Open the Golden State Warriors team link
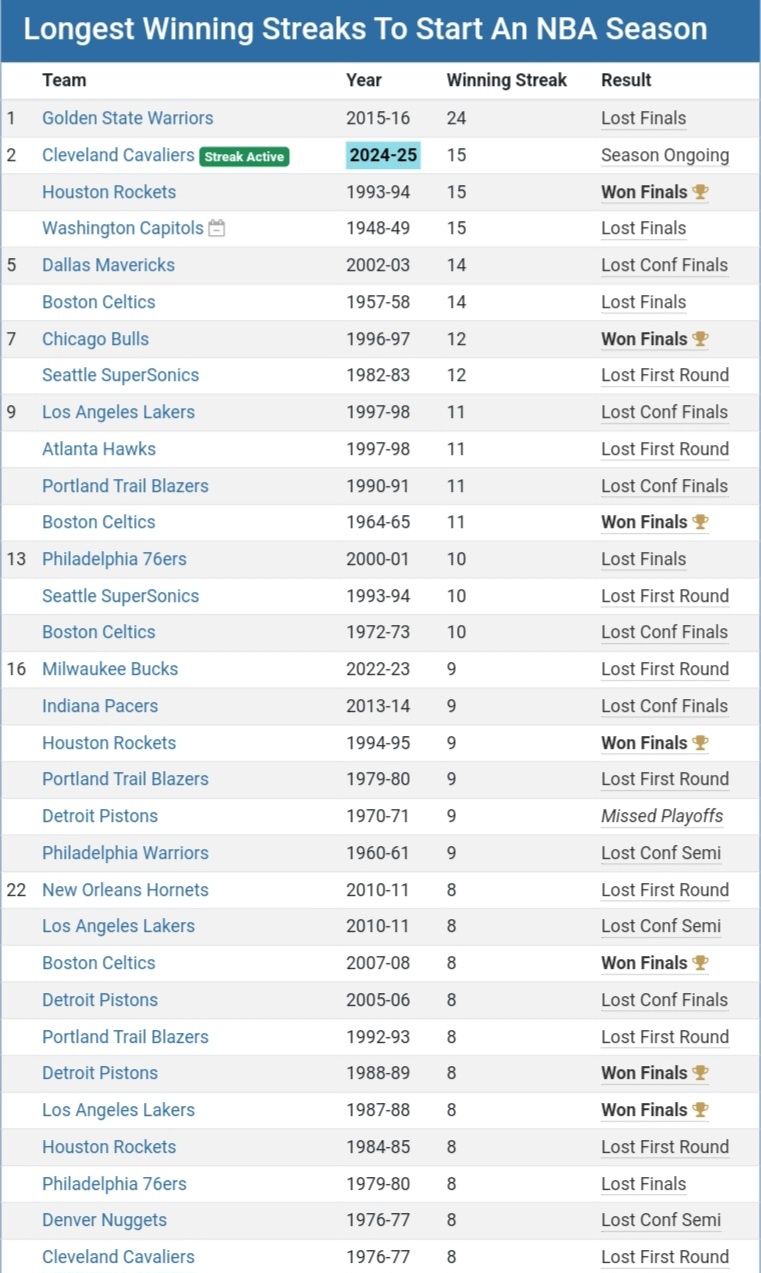 (x=127, y=118)
